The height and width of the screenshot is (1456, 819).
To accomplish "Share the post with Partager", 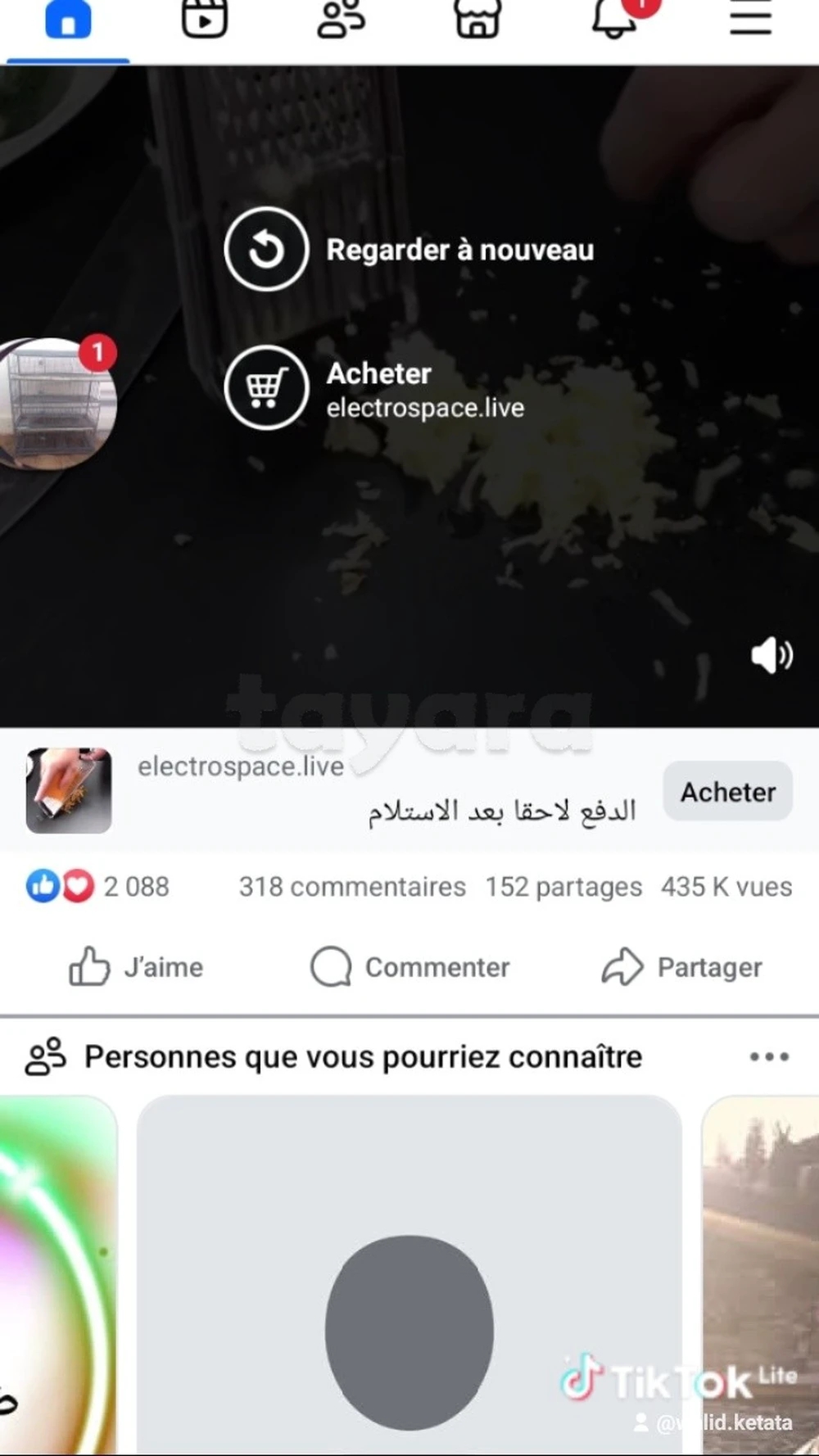I will pyautogui.click(x=682, y=967).
